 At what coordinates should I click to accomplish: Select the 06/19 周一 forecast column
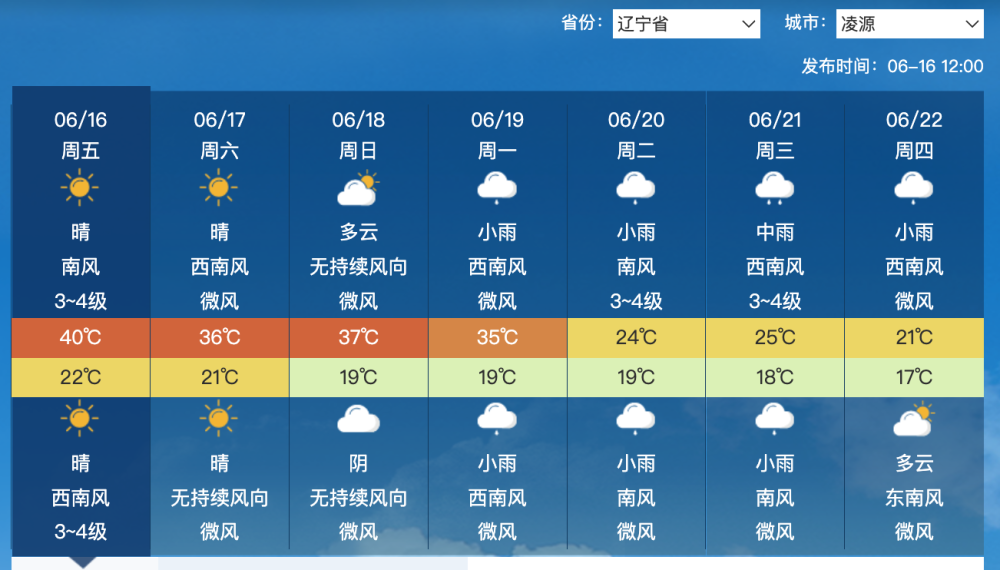497,135
